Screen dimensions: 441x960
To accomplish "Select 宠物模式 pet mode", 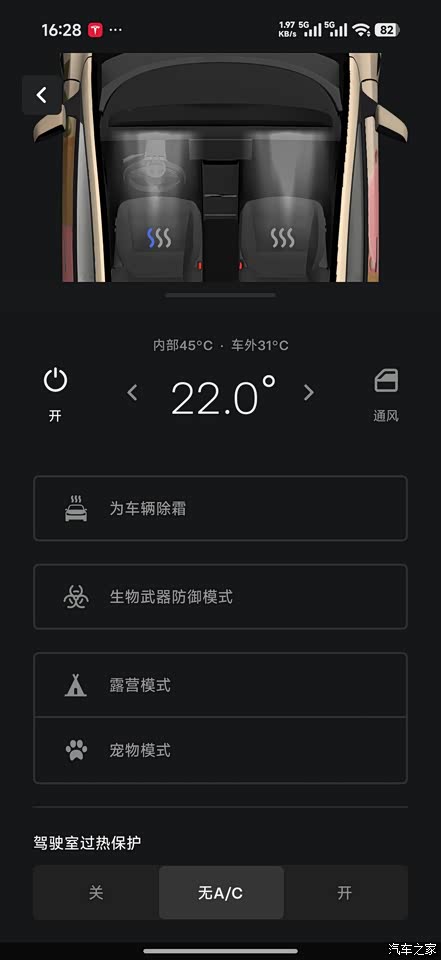I will pyautogui.click(x=220, y=750).
